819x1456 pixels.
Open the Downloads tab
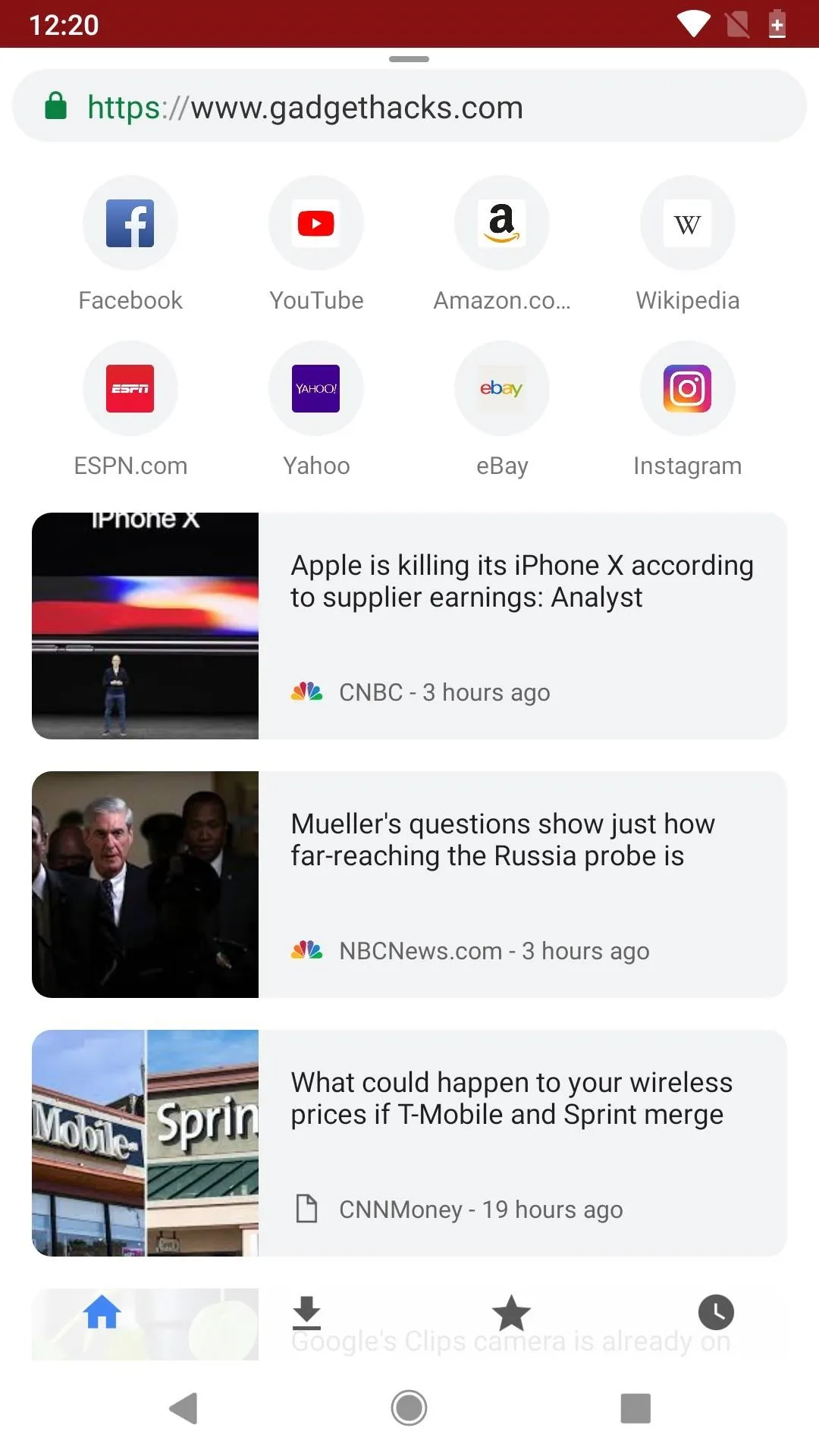(x=307, y=1313)
